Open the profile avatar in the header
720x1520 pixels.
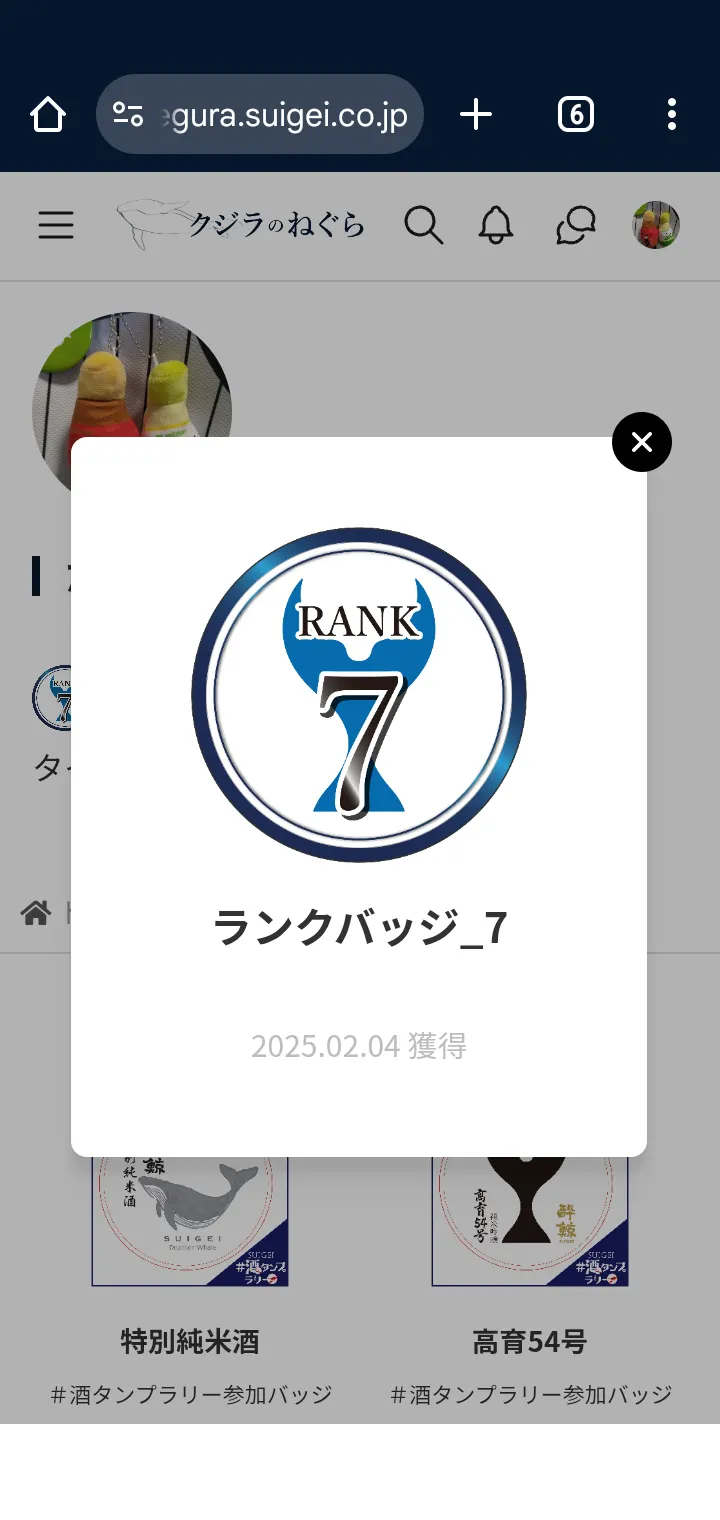point(656,226)
